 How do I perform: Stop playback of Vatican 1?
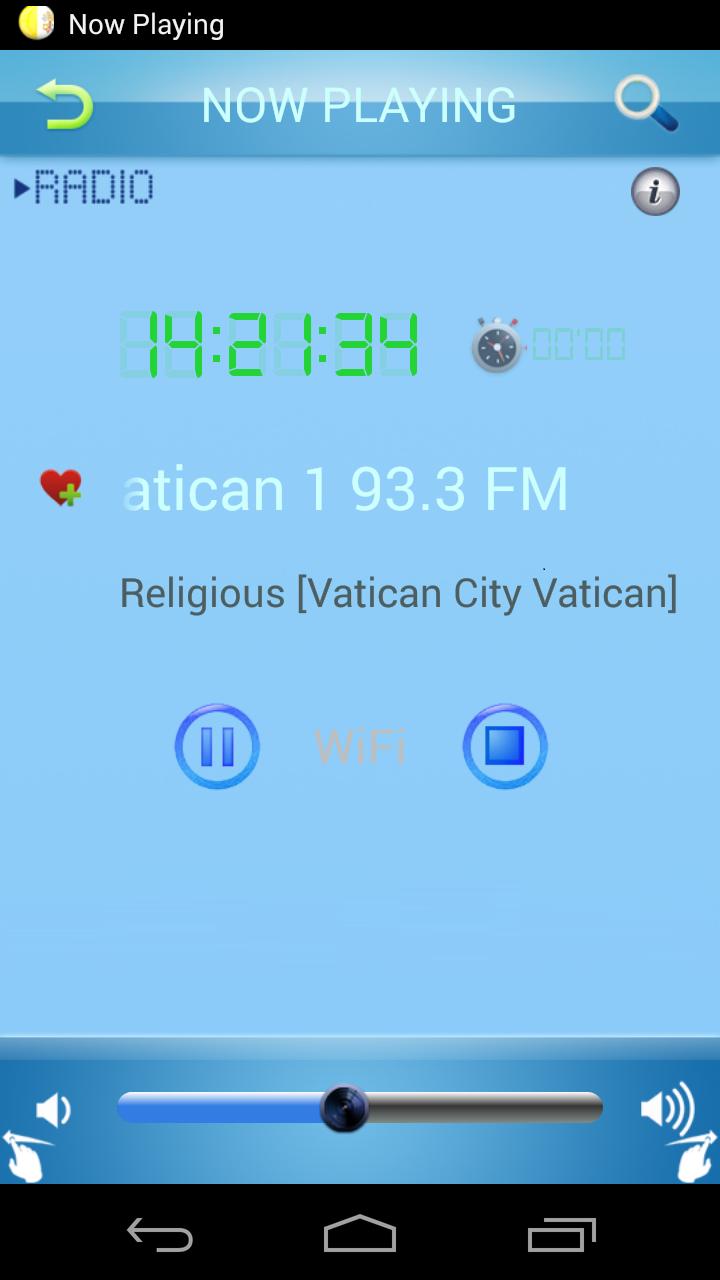click(504, 746)
